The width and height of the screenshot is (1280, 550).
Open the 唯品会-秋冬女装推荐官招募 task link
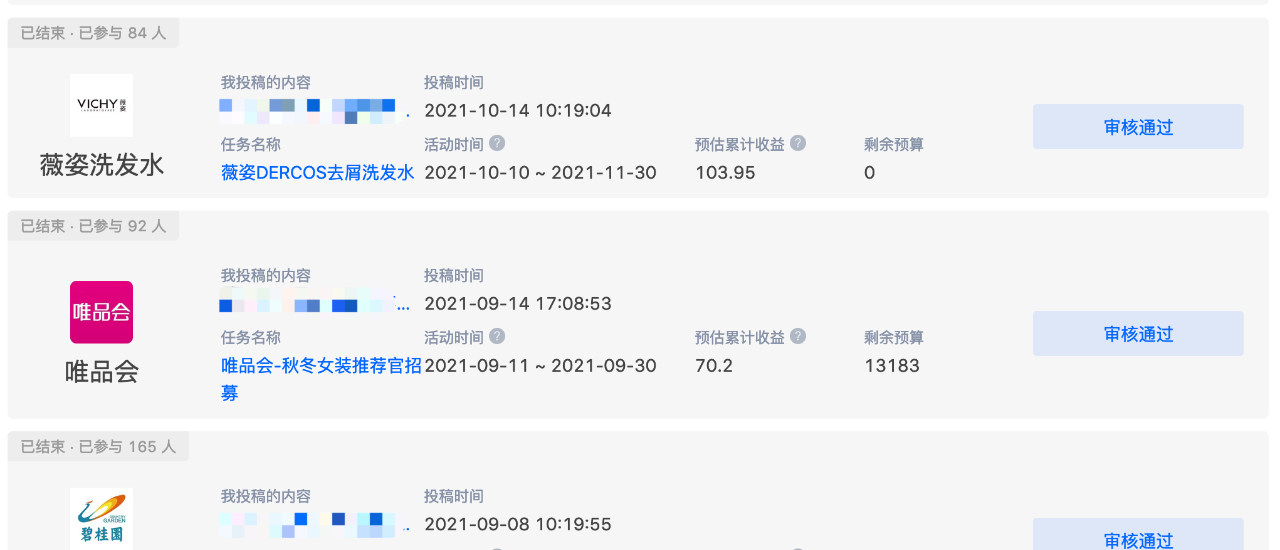(x=320, y=366)
